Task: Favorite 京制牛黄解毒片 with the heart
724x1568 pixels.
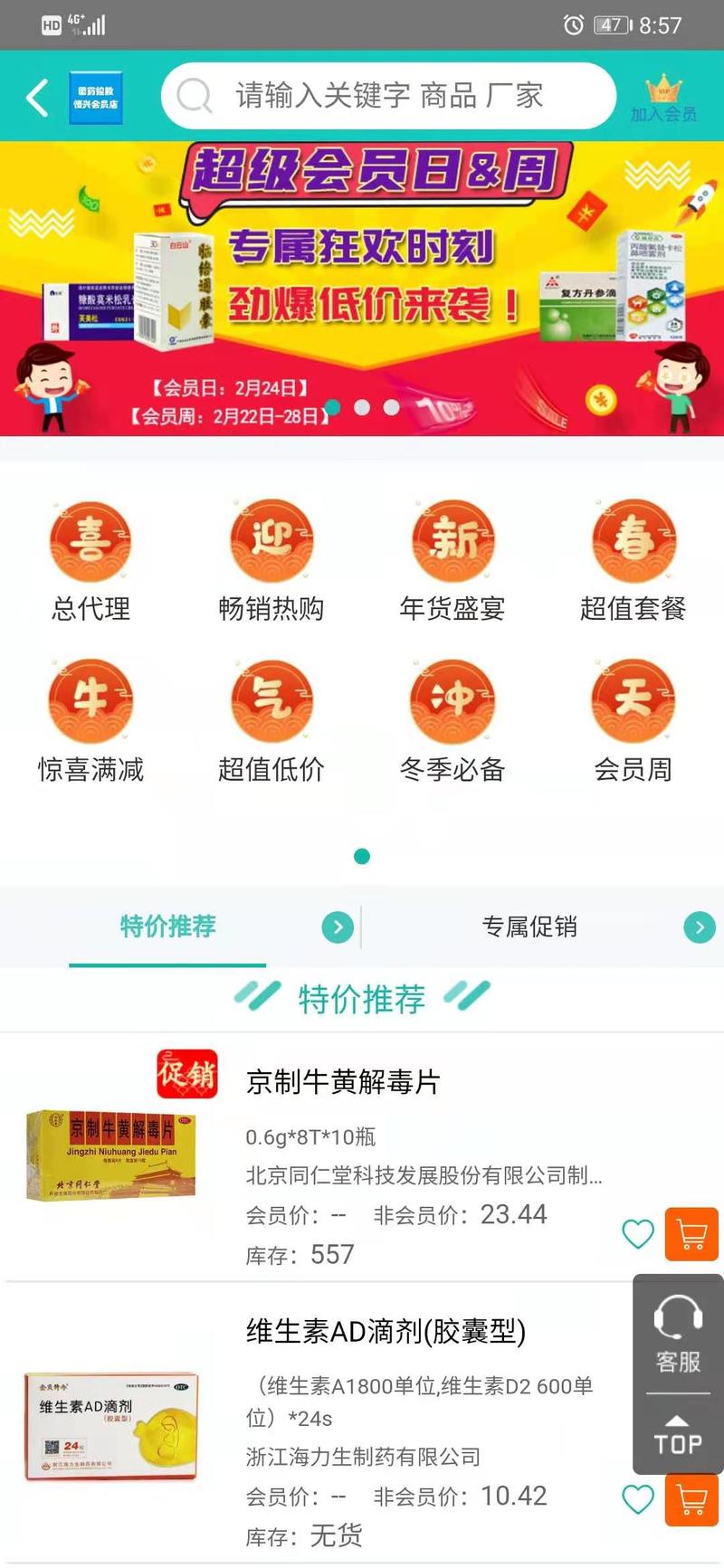Action: click(638, 1233)
